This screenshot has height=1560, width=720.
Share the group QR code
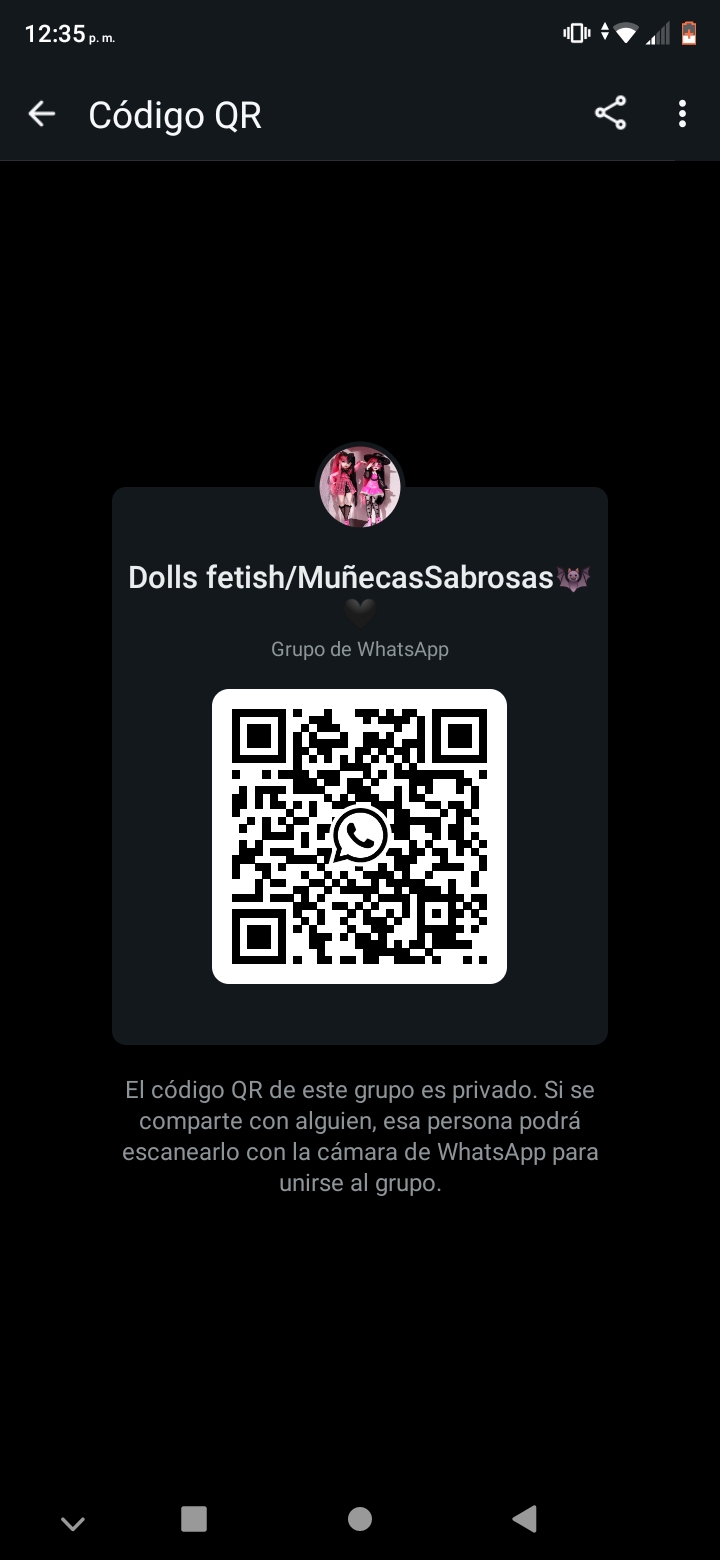[x=610, y=114]
